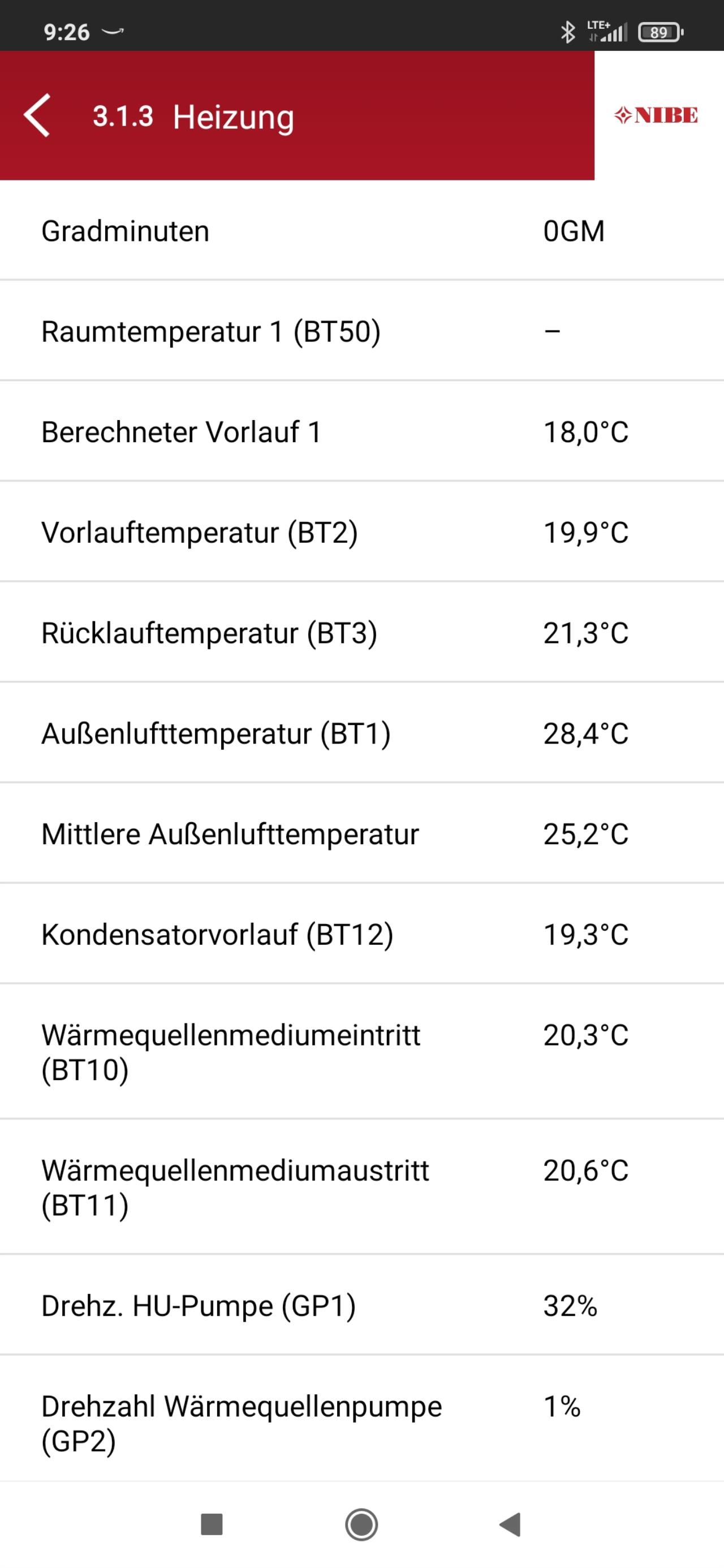The width and height of the screenshot is (724, 1568).
Task: Tap the system home button
Action: [361, 1524]
